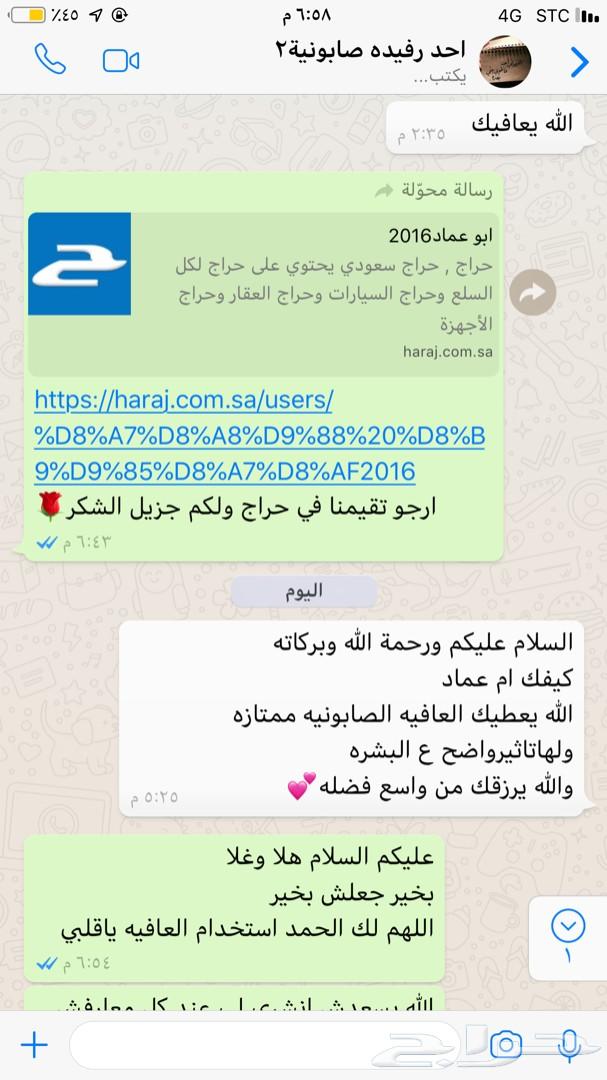This screenshot has height=1080, width=607.
Task: Go back to the chats list
Action: click(579, 62)
